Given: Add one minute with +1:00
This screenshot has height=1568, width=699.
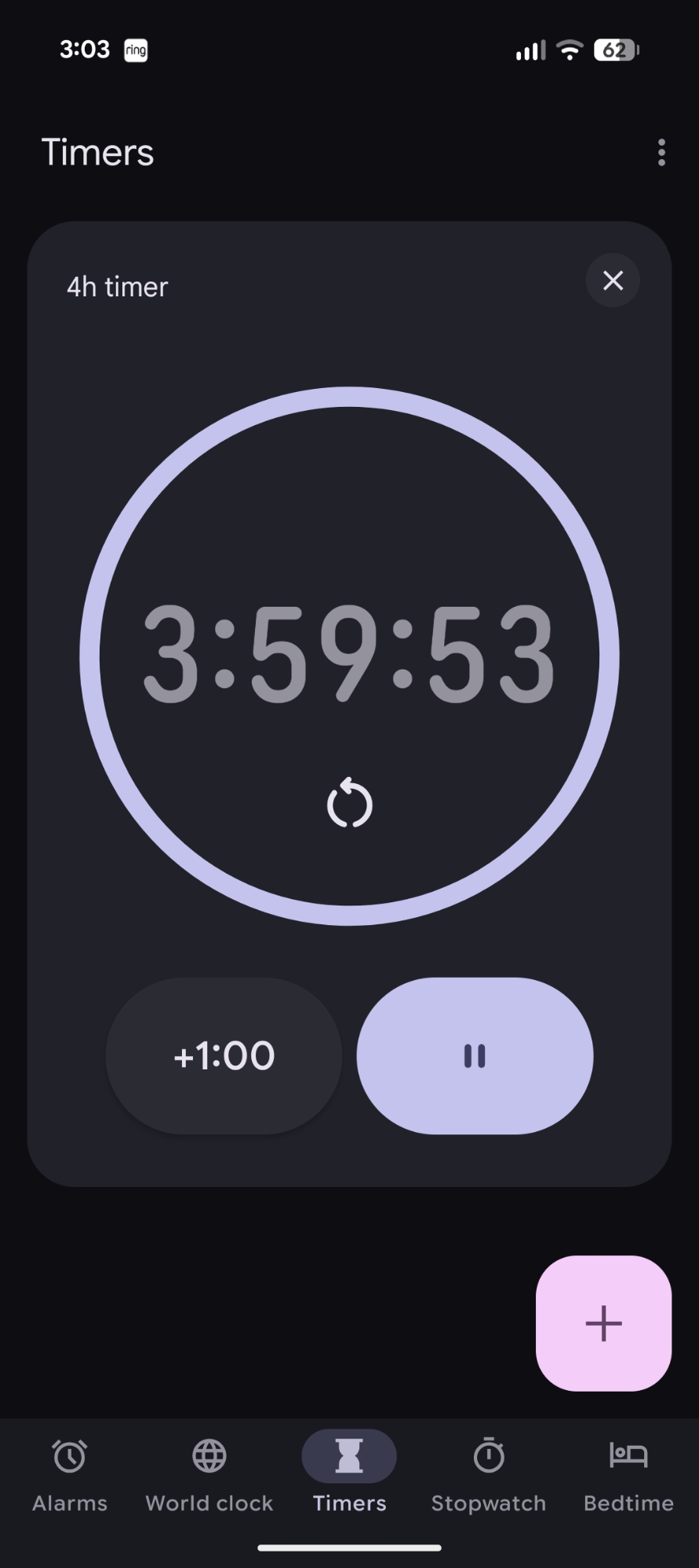Looking at the screenshot, I should click(224, 1055).
